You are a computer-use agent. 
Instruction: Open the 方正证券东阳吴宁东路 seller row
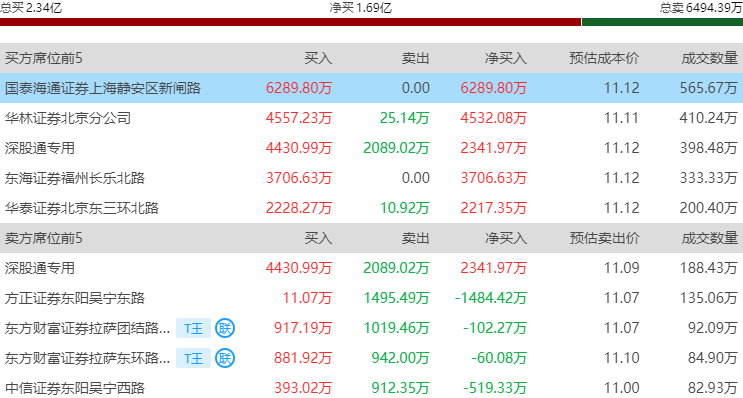pyautogui.click(x=372, y=298)
